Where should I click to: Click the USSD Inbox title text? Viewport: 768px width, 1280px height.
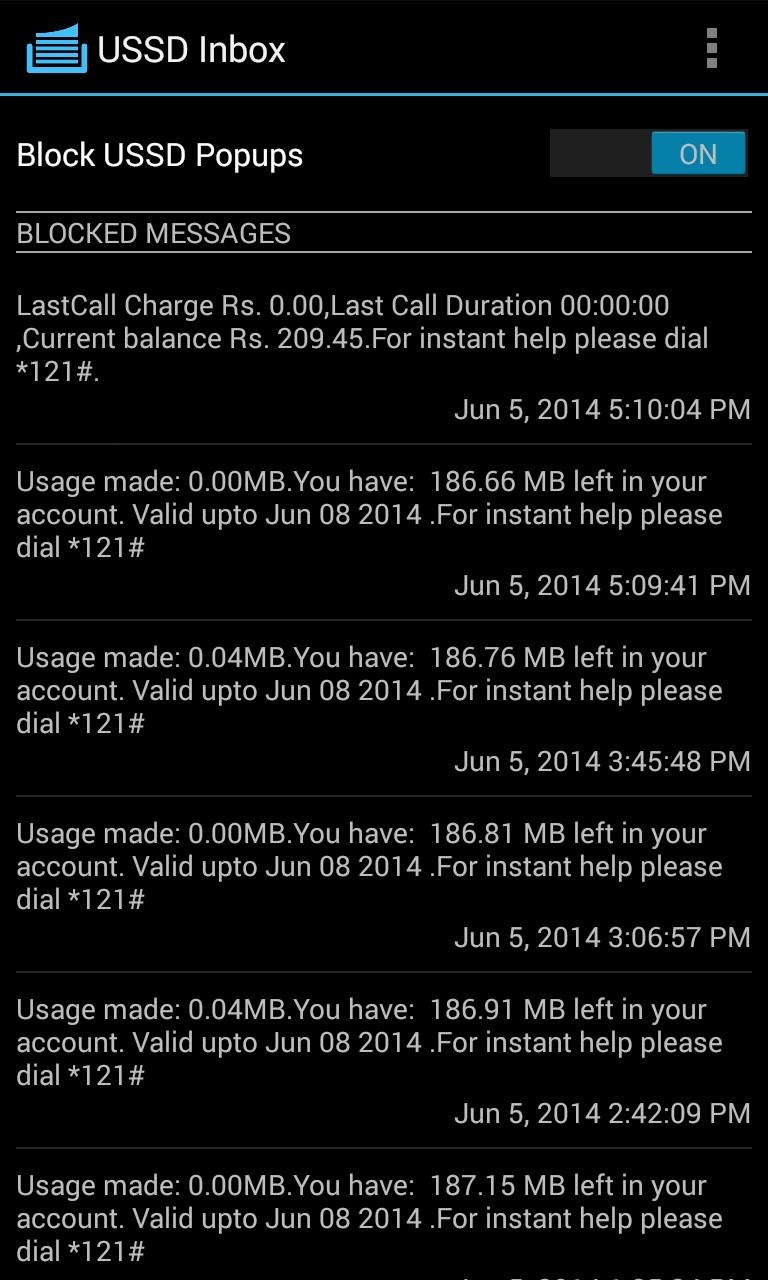tap(189, 49)
